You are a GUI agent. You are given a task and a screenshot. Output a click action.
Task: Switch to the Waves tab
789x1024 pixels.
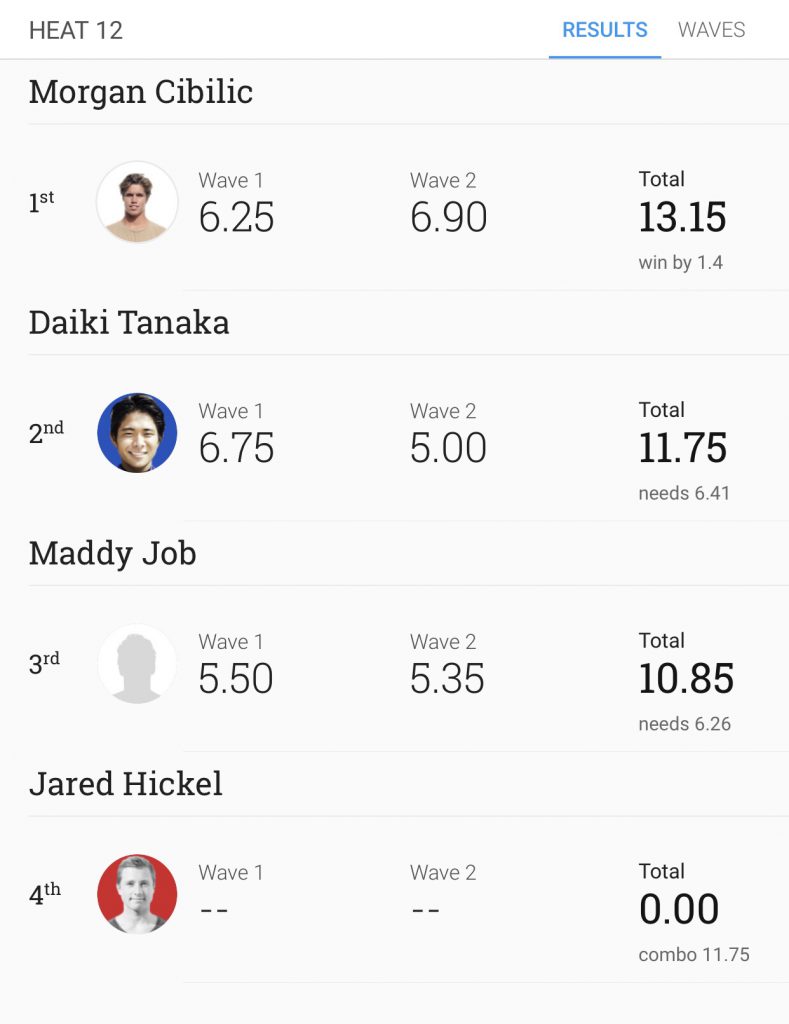711,30
